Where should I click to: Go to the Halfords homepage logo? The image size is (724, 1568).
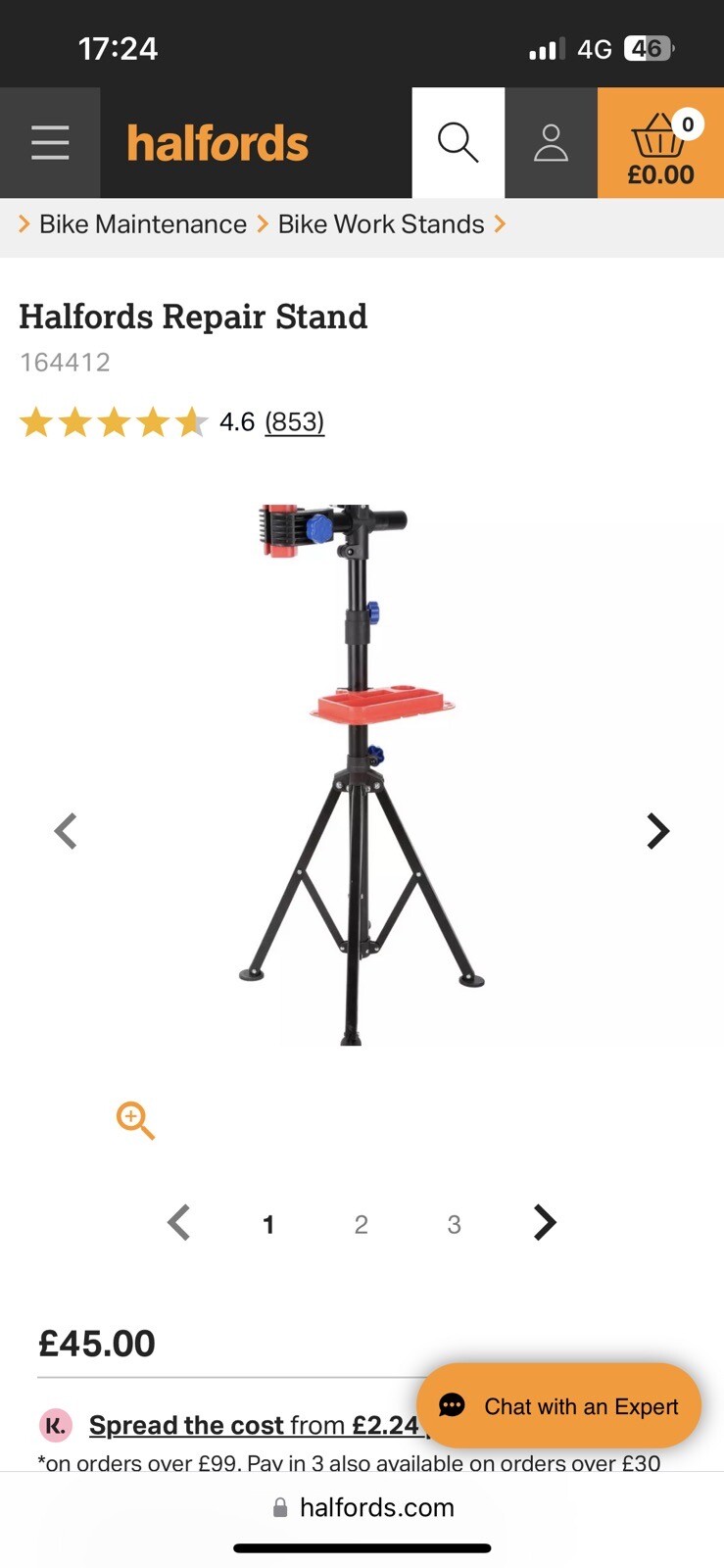point(217,143)
